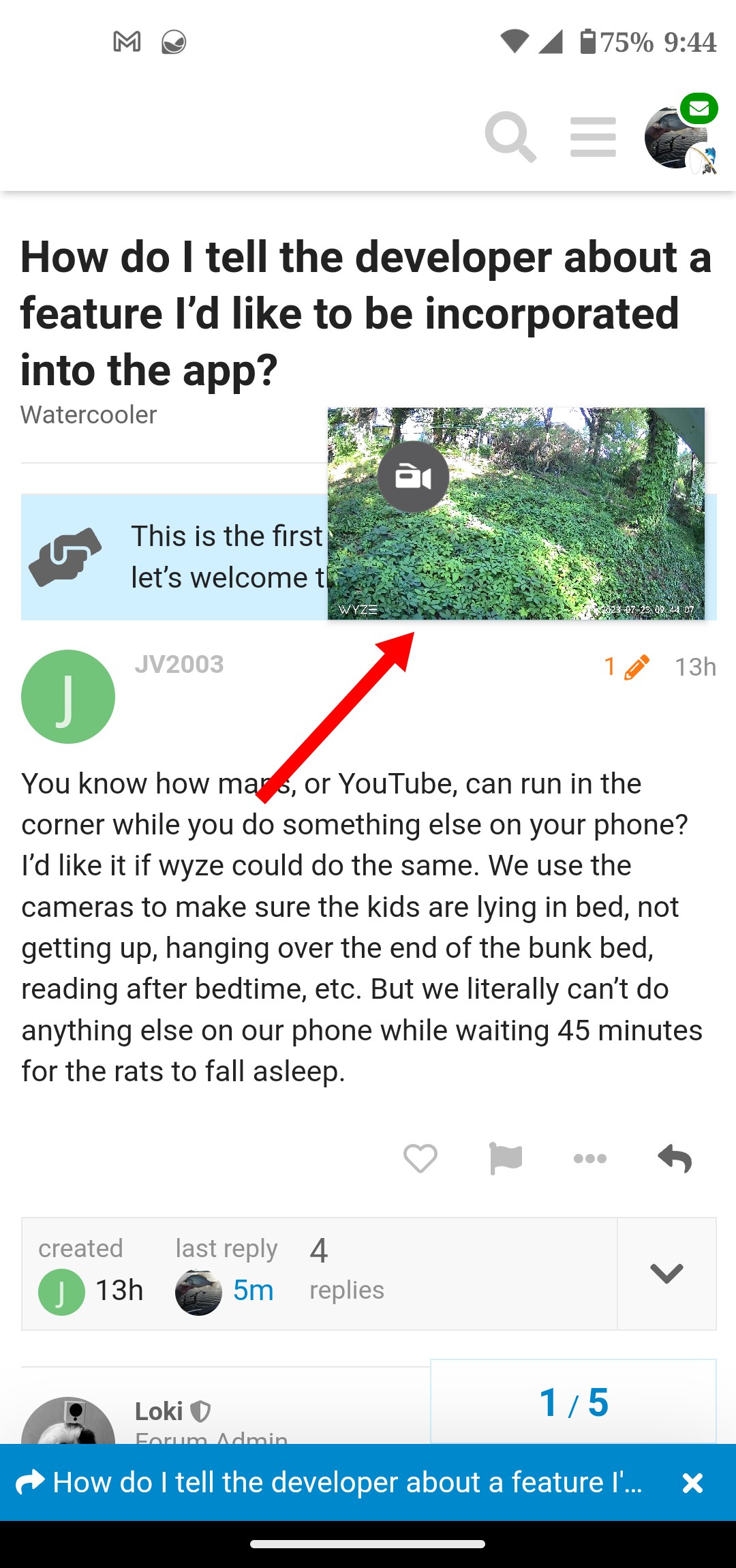The image size is (736, 1568).
Task: Show more actions for JV2003's post
Action: coord(590,1158)
